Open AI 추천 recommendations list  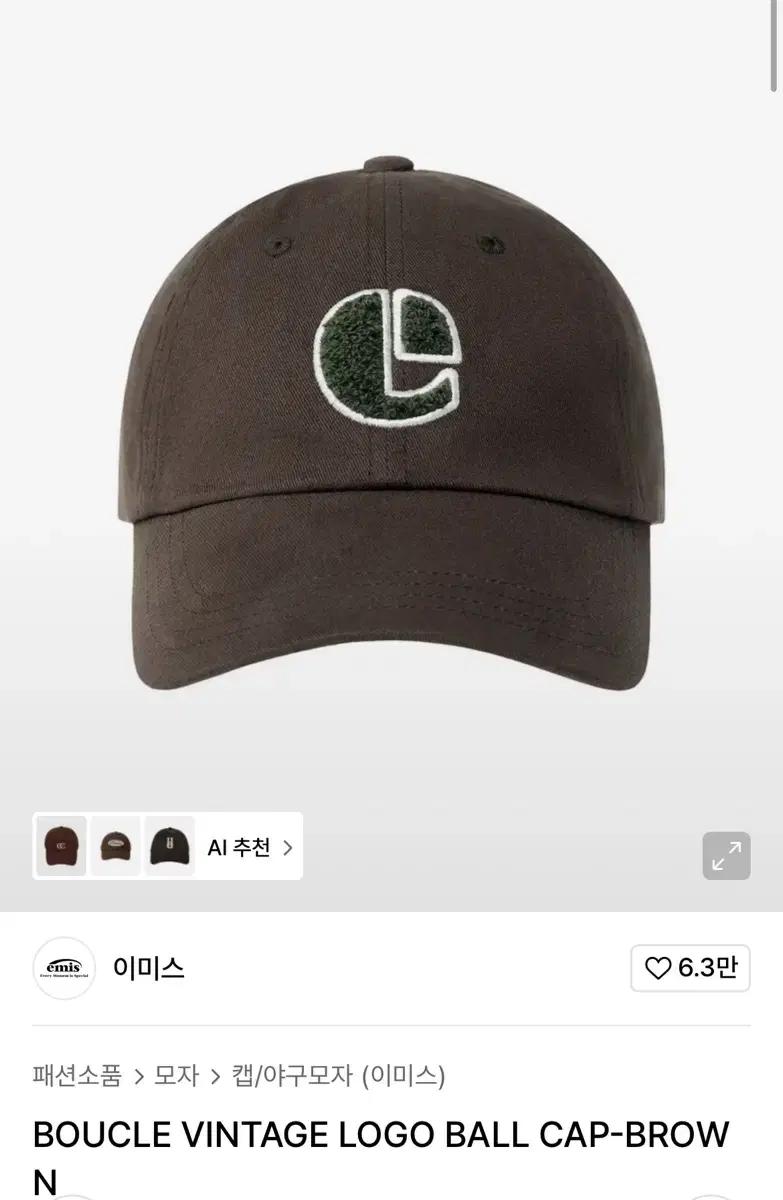coord(247,846)
